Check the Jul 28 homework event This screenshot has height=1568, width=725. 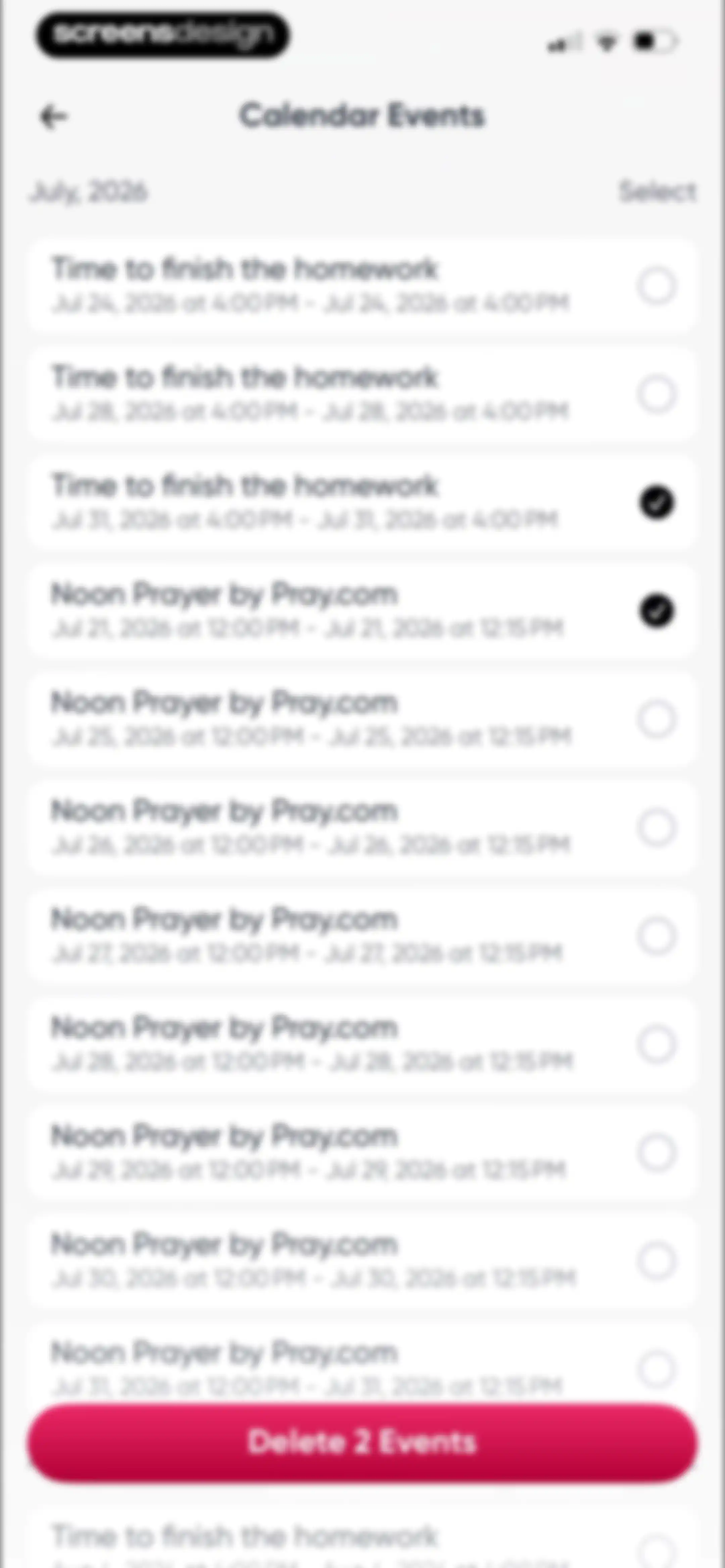tap(656, 394)
